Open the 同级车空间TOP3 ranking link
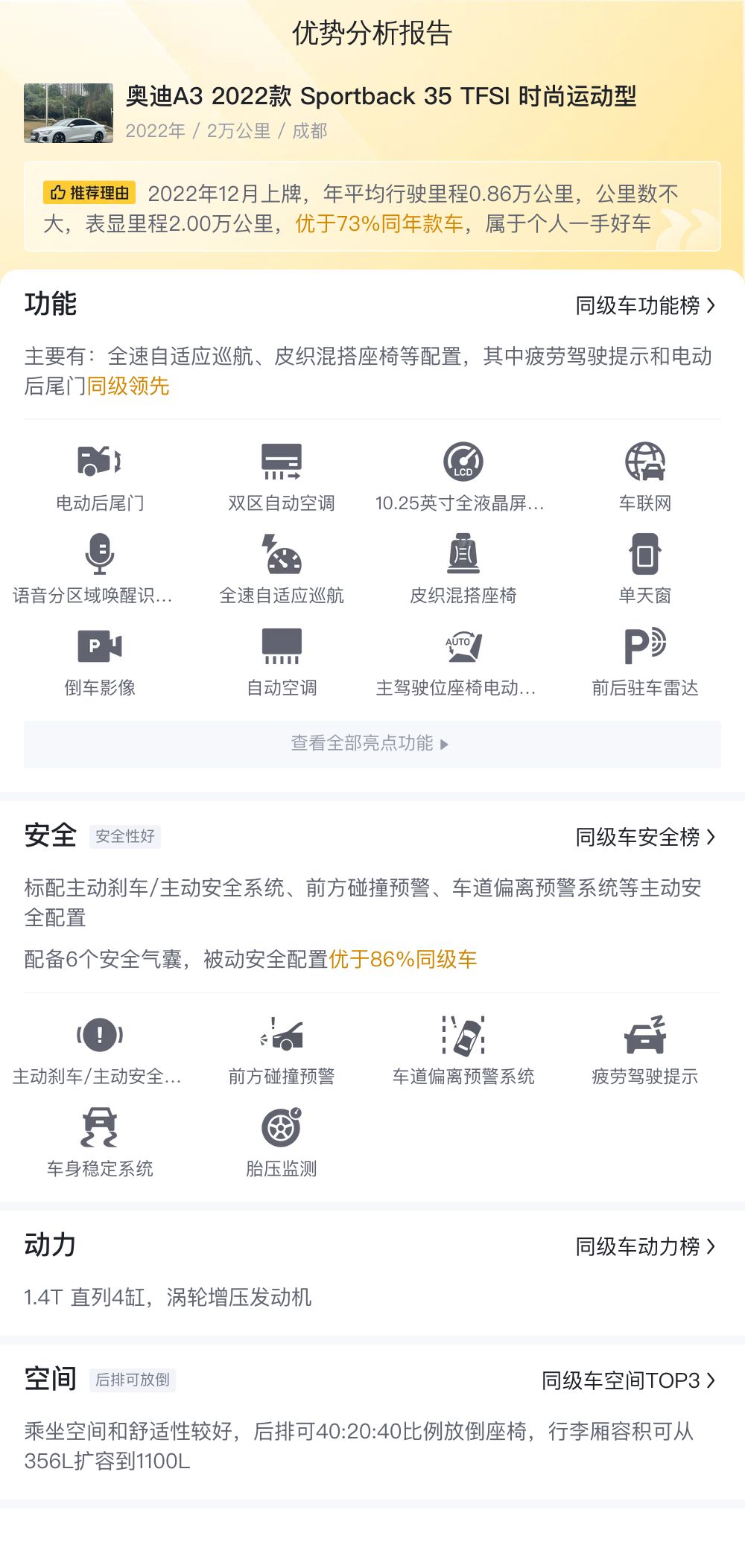 [630, 1377]
